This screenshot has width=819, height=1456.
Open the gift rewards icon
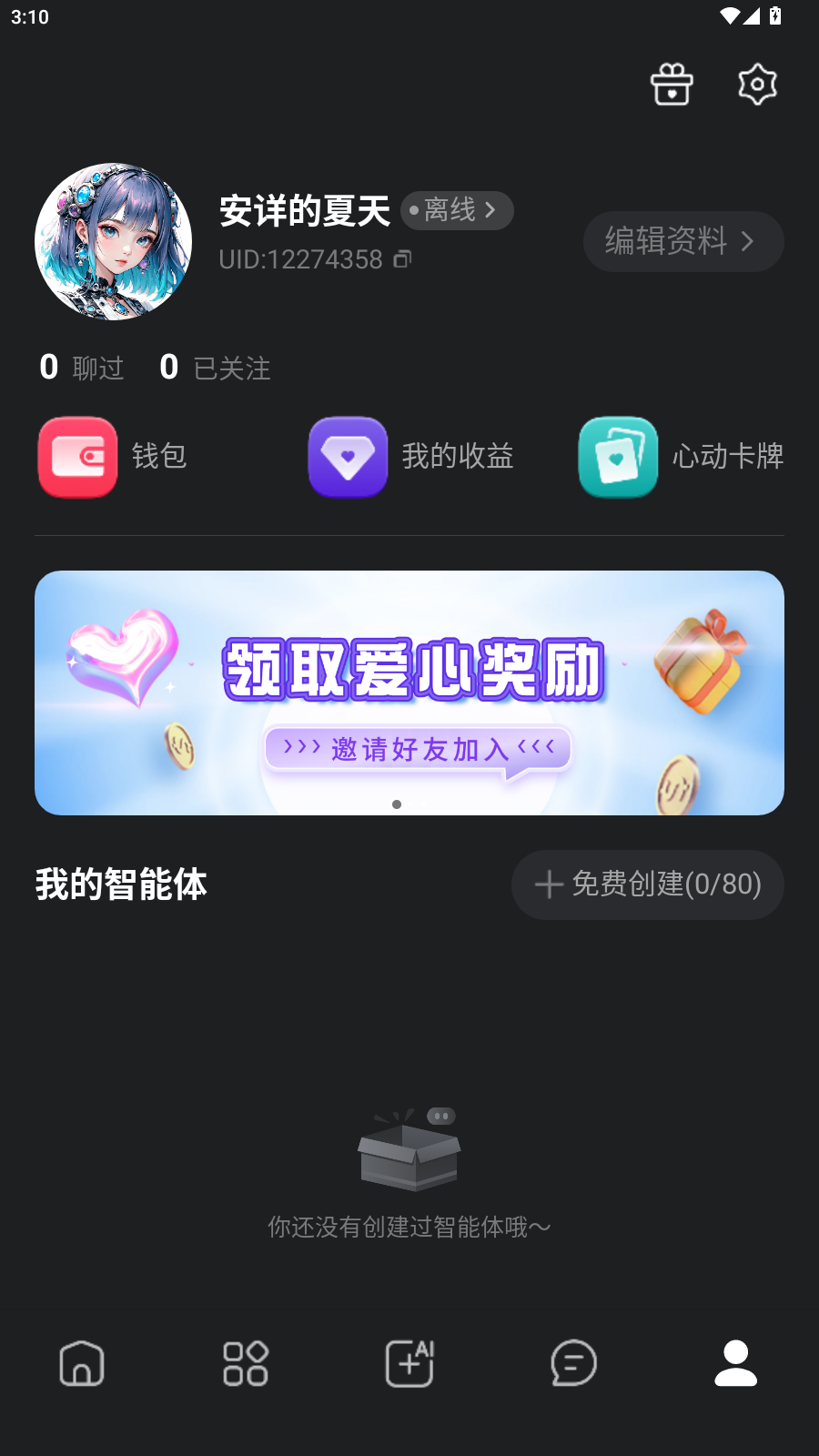[x=672, y=84]
